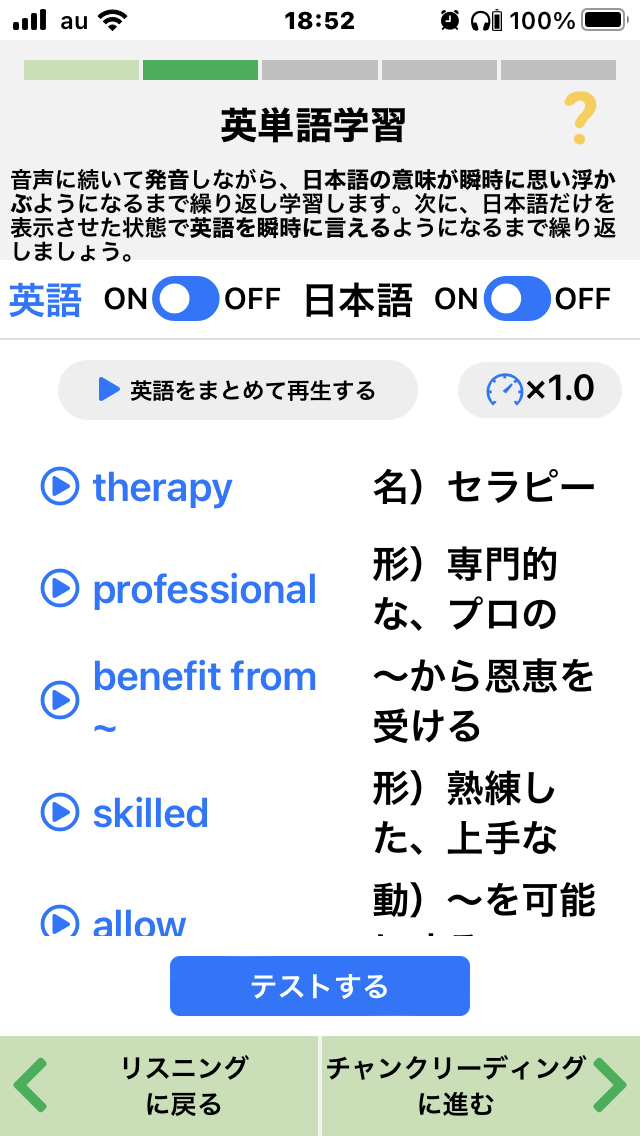Toggle the 英語 display switch
This screenshot has height=1136, width=640.
point(186,298)
